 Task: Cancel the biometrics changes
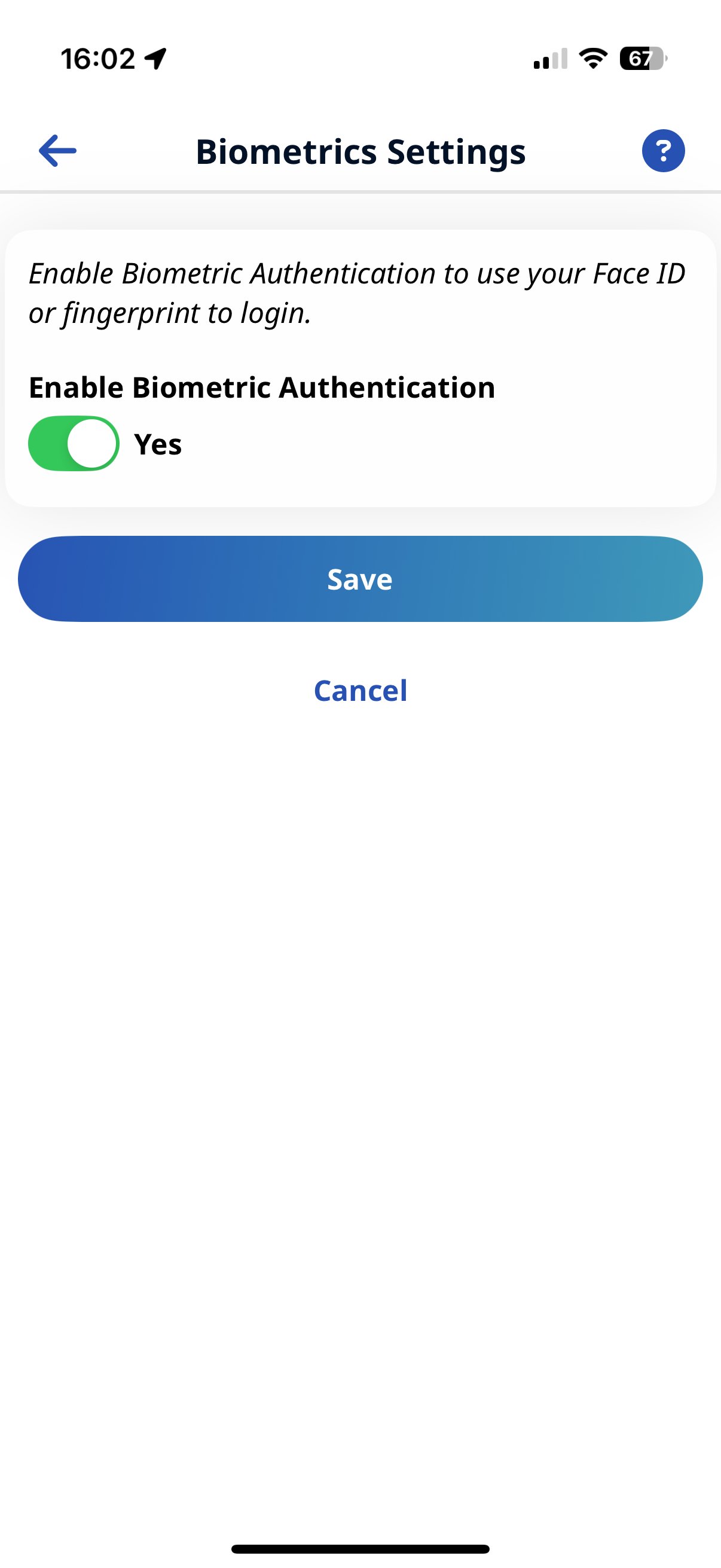(x=360, y=690)
